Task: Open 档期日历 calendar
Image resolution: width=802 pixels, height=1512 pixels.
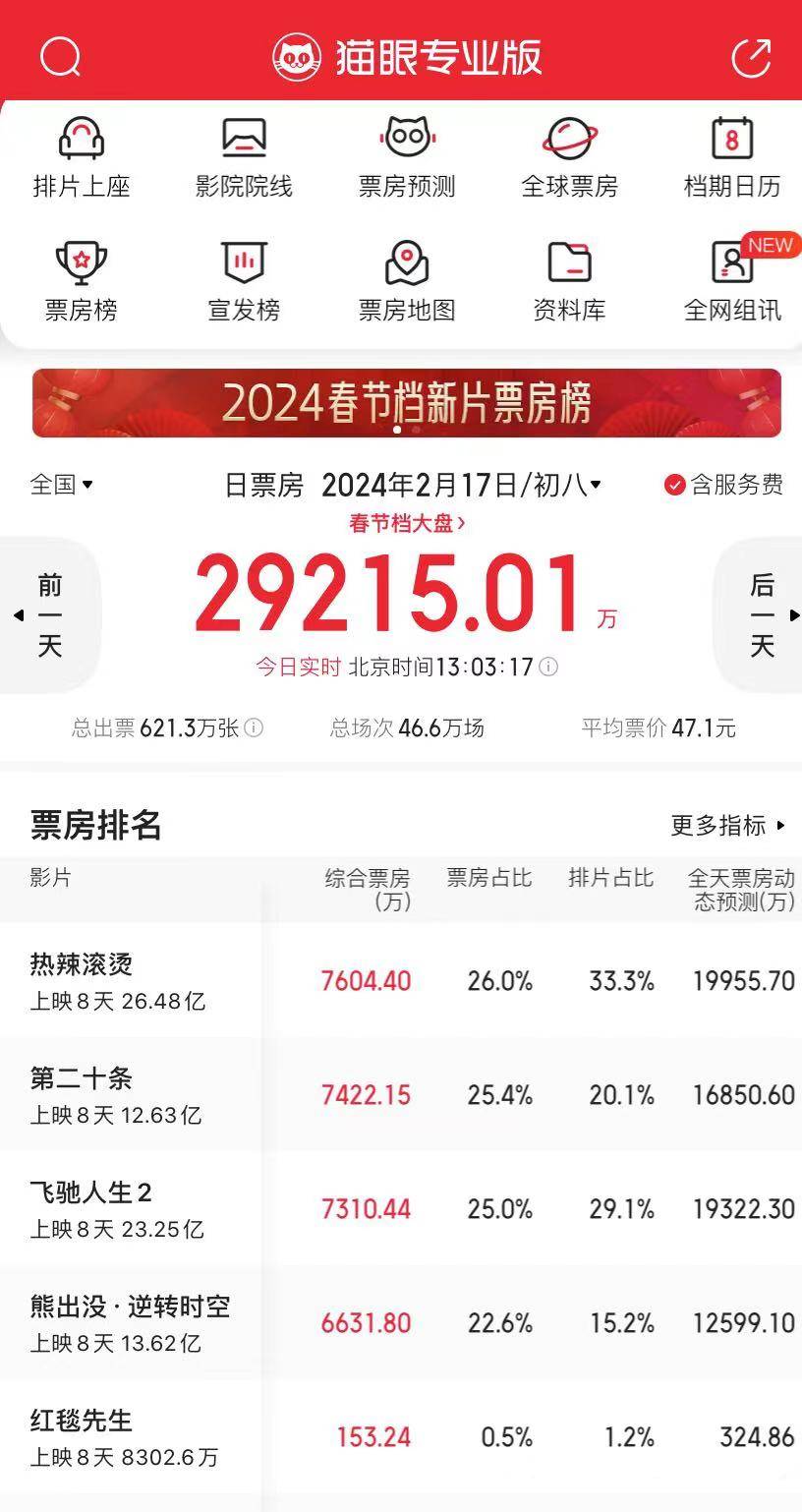Action: click(x=732, y=158)
